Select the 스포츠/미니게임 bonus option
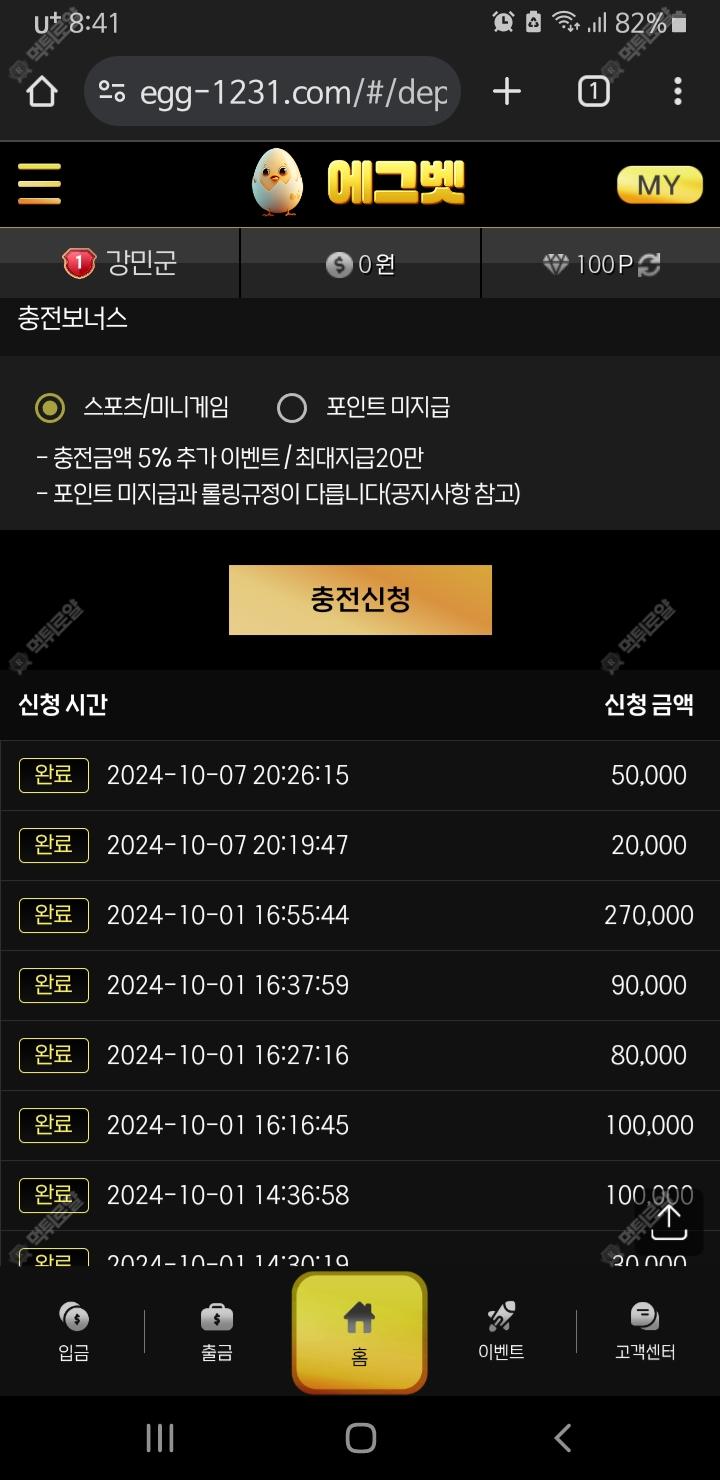720x1480 pixels. pyautogui.click(x=49, y=407)
